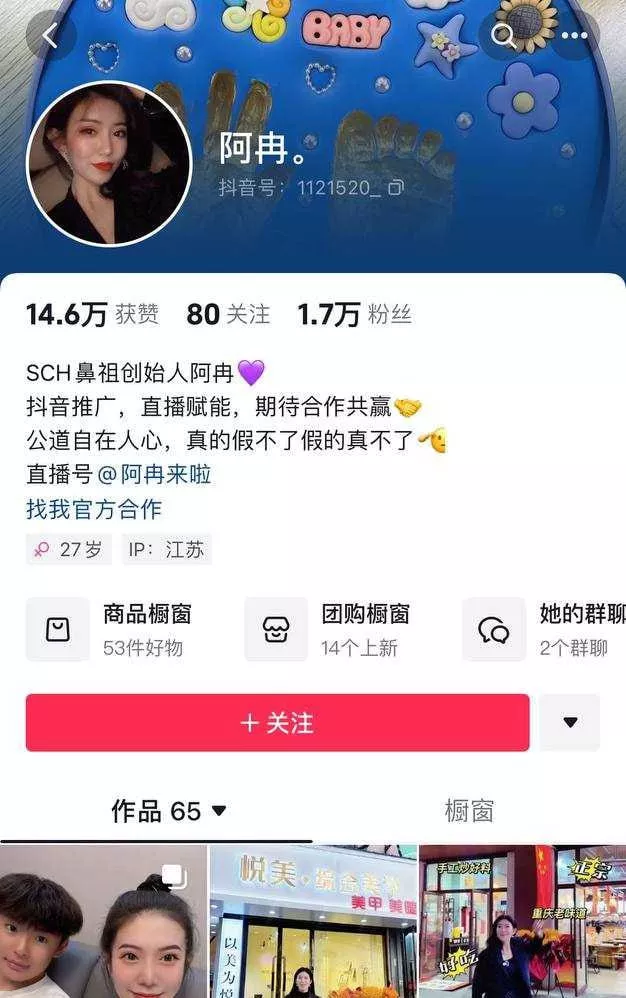
Task: Copy the Douyin ID 1121520_
Action: [x=396, y=187]
